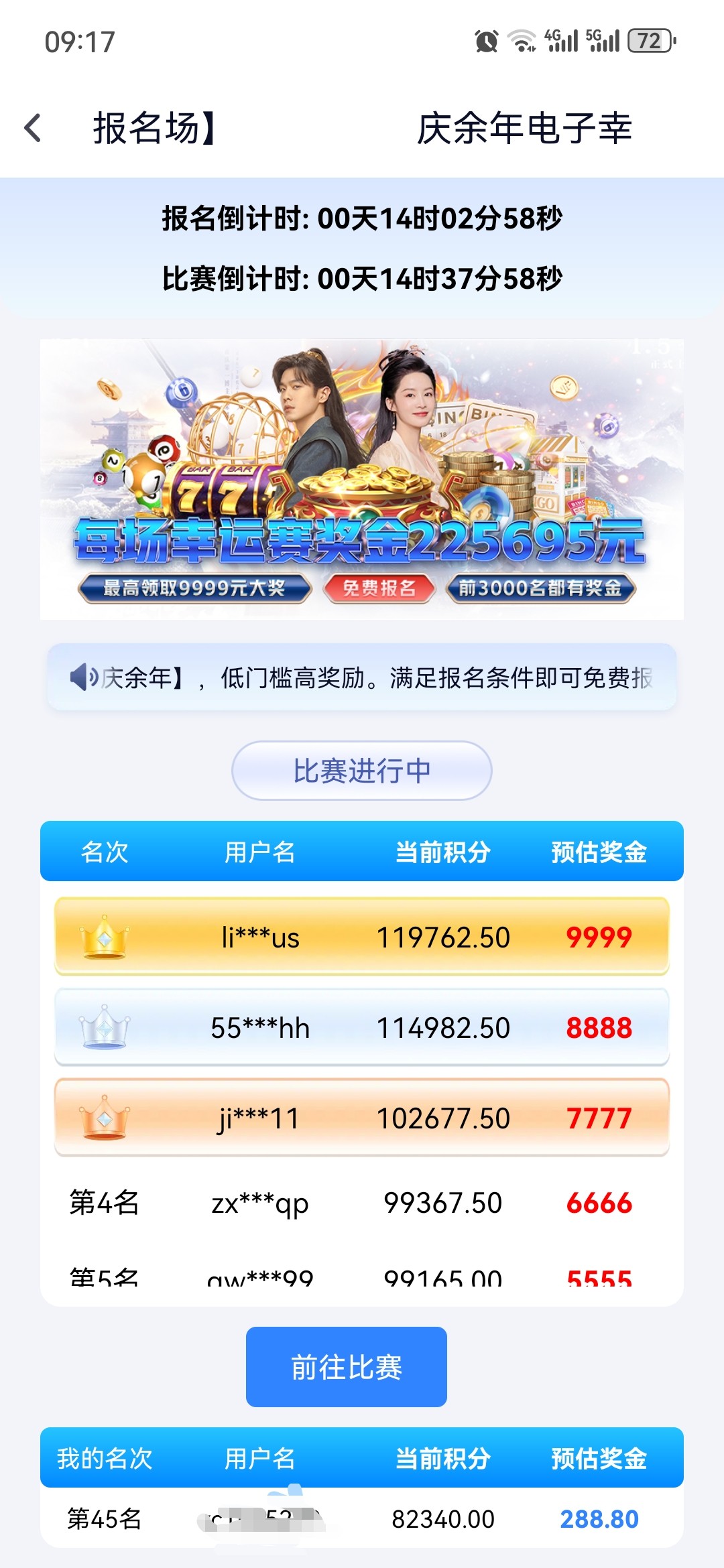Tap the 前往比赛 button

click(x=346, y=1366)
